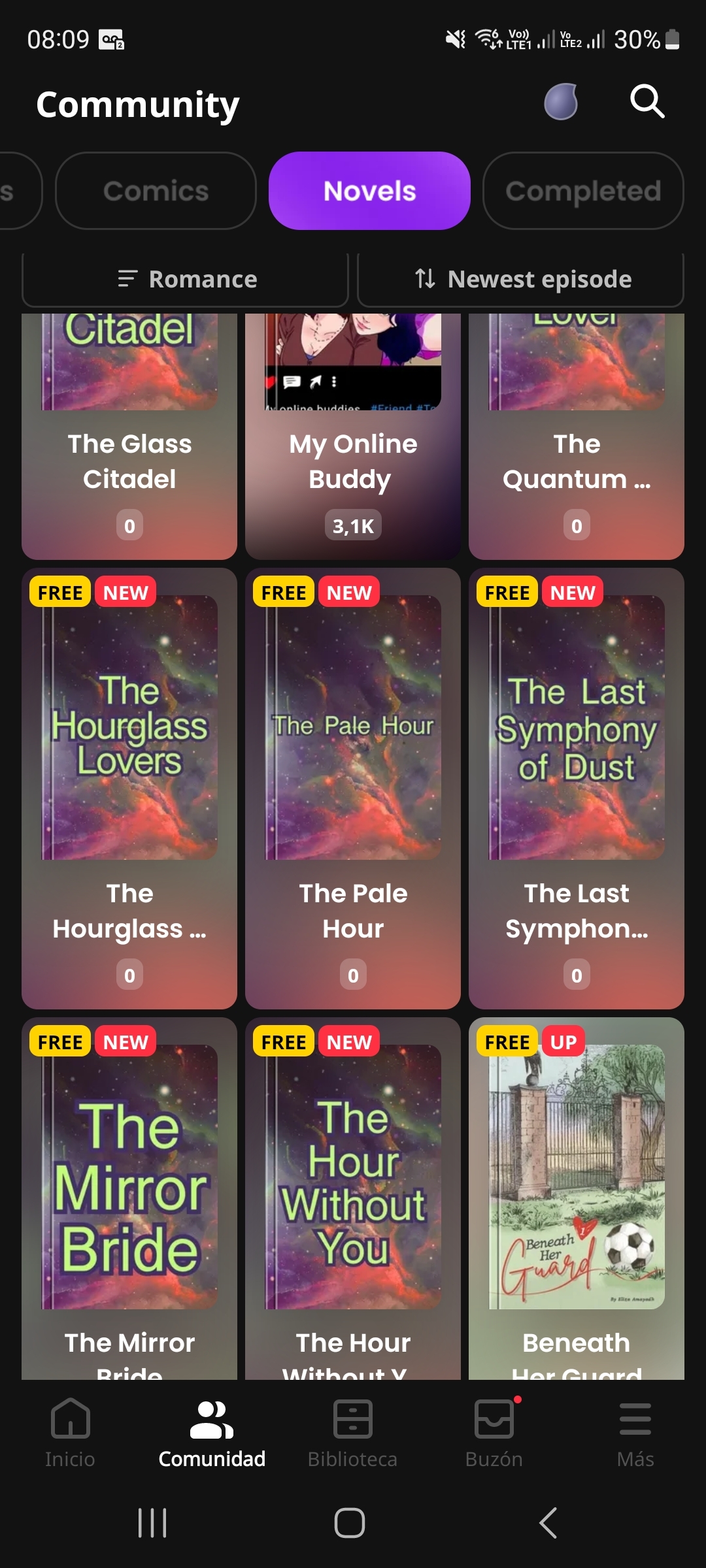This screenshot has width=706, height=1568.
Task: Go to the Inicio tab
Action: point(70,1432)
